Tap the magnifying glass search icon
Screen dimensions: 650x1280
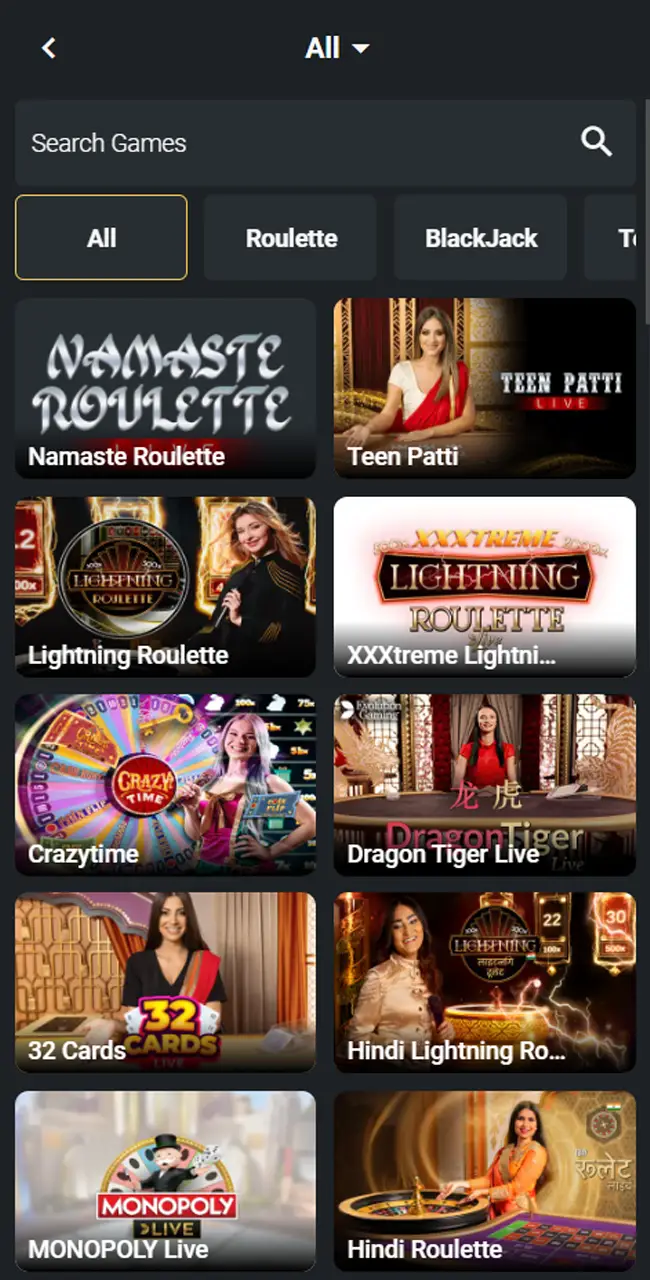597,142
